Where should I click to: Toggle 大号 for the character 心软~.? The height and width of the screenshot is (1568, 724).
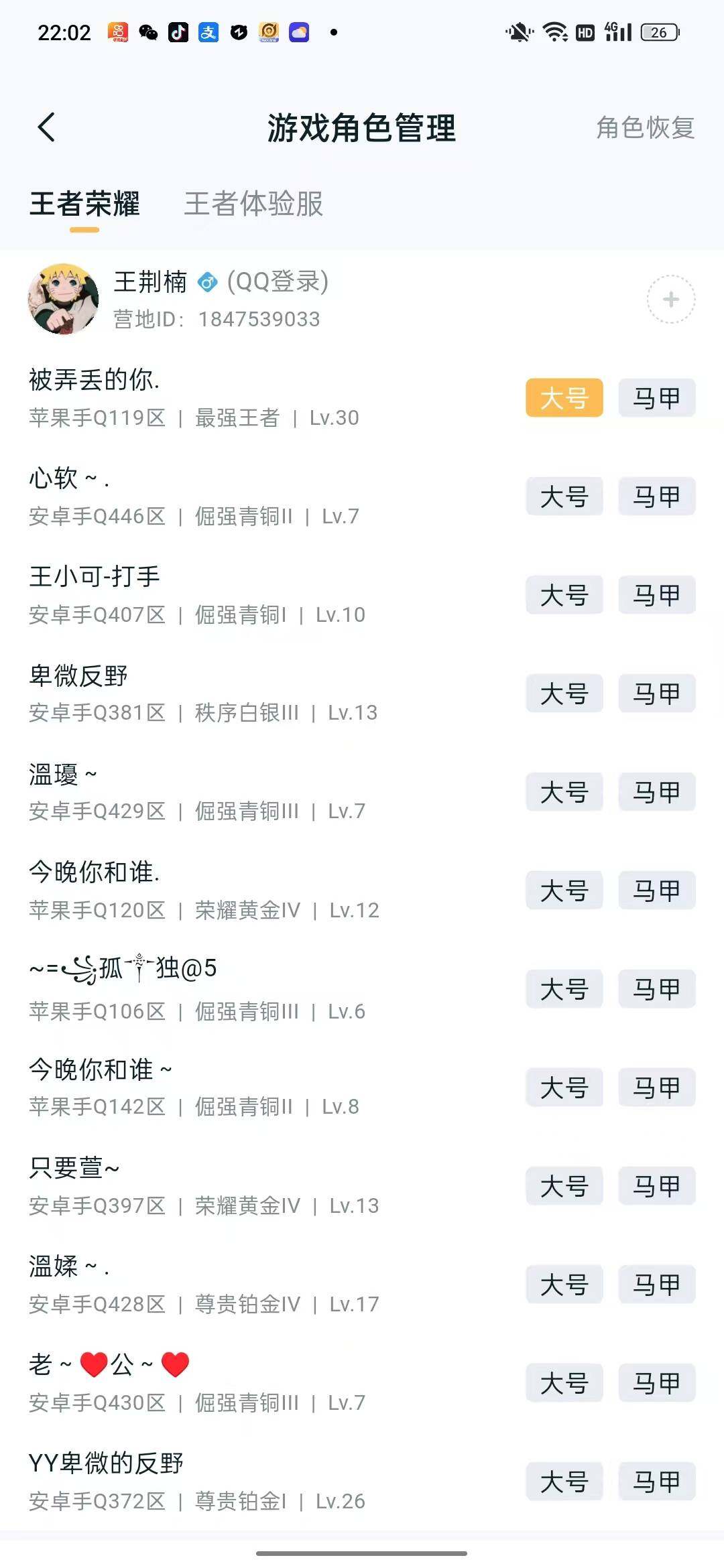coord(563,497)
